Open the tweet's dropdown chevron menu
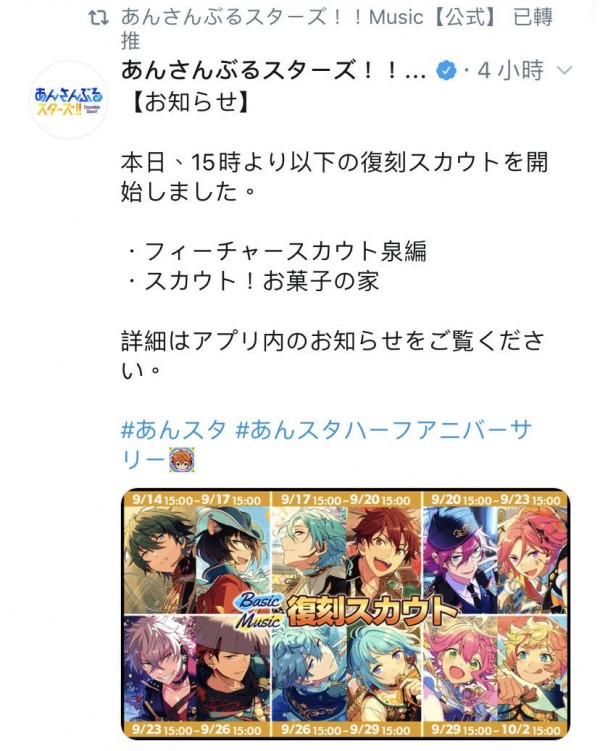 pos(563,71)
